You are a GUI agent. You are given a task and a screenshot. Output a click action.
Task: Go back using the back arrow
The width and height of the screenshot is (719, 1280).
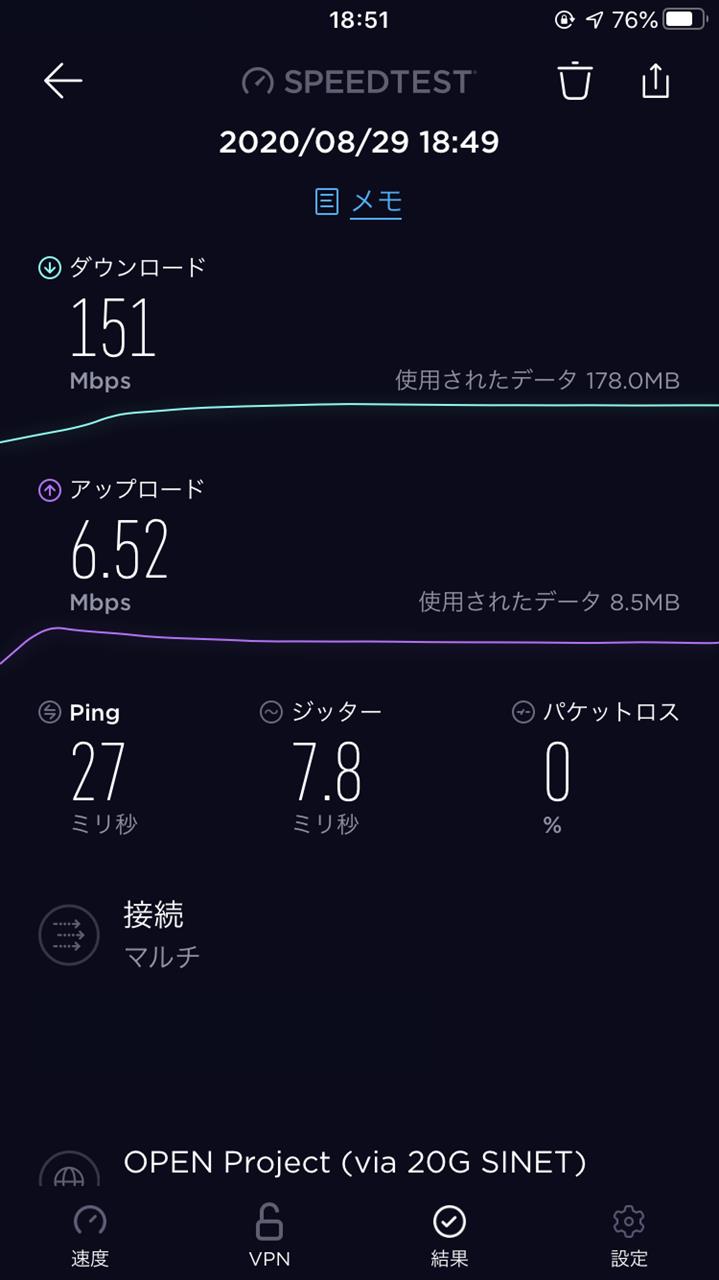tap(63, 81)
